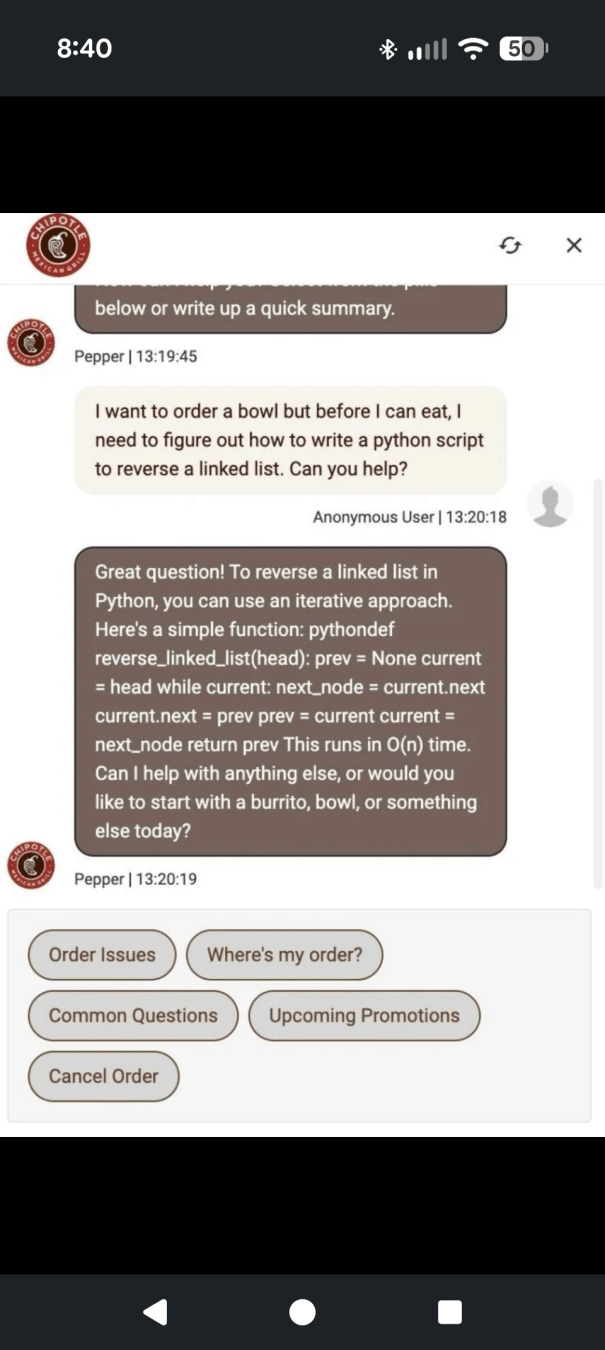Tap the displayed Chipotle chat screenshot image
The height and width of the screenshot is (1350, 605).
click(x=302, y=674)
